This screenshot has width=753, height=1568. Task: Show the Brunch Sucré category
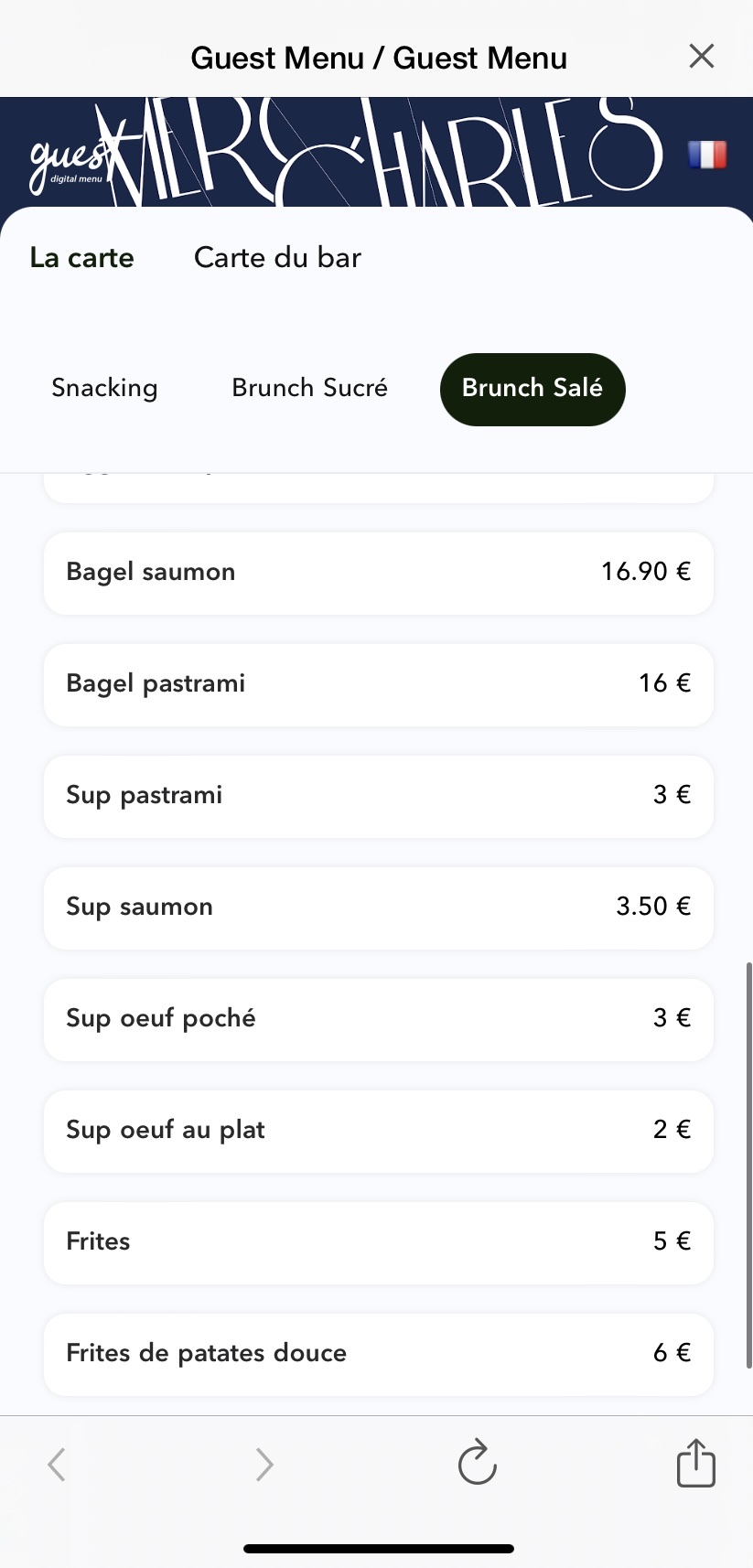pos(309,388)
